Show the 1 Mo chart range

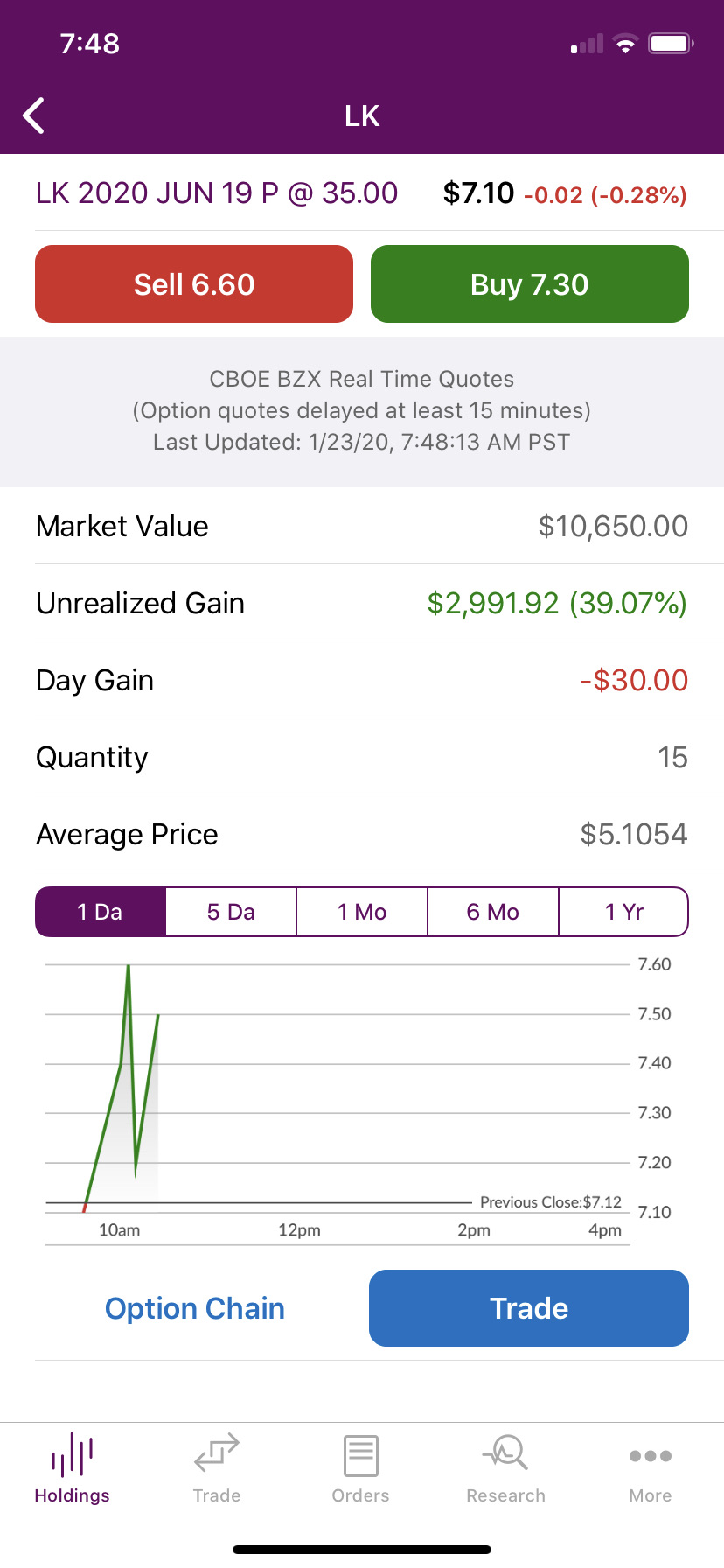pyautogui.click(x=362, y=912)
